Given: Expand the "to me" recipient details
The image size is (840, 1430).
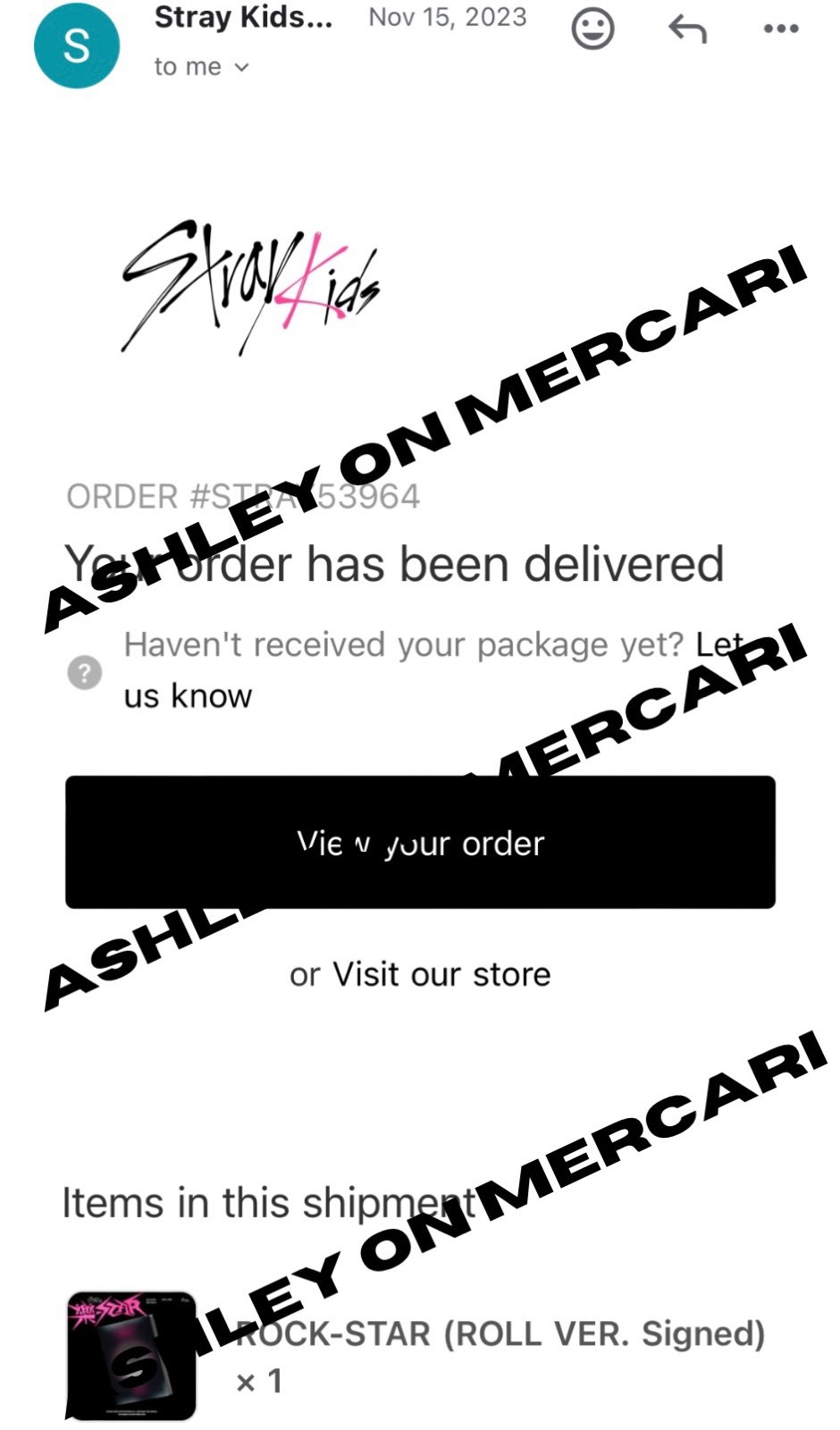Looking at the screenshot, I should coord(201,67).
